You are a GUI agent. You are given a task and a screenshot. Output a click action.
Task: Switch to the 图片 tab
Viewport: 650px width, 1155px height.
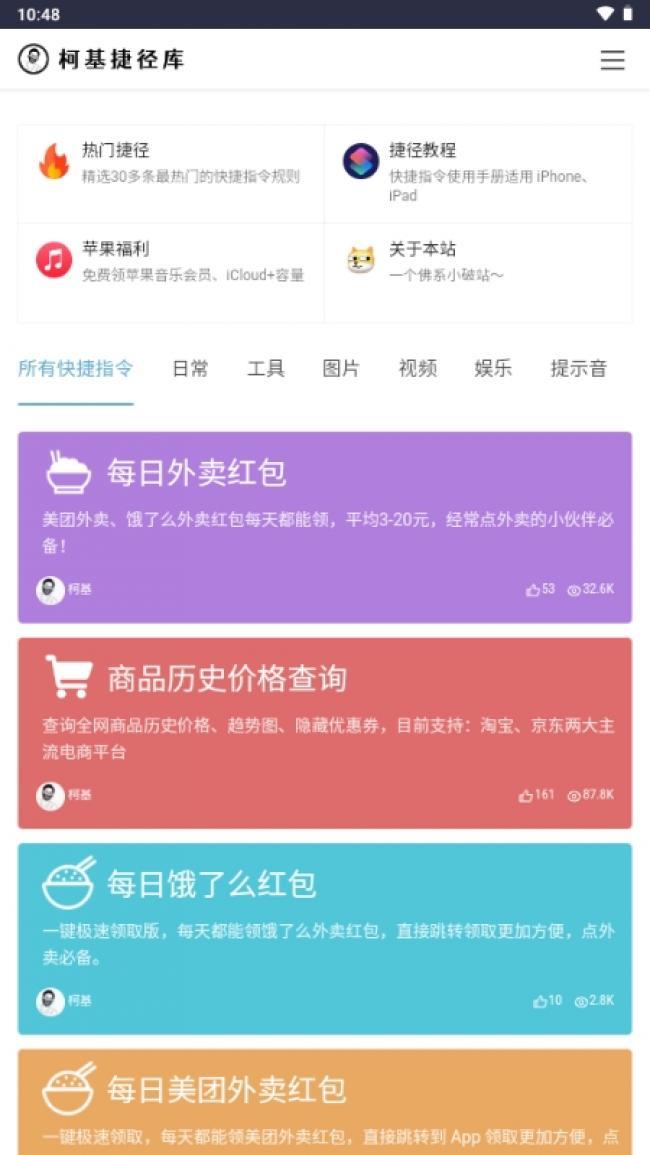click(x=341, y=368)
